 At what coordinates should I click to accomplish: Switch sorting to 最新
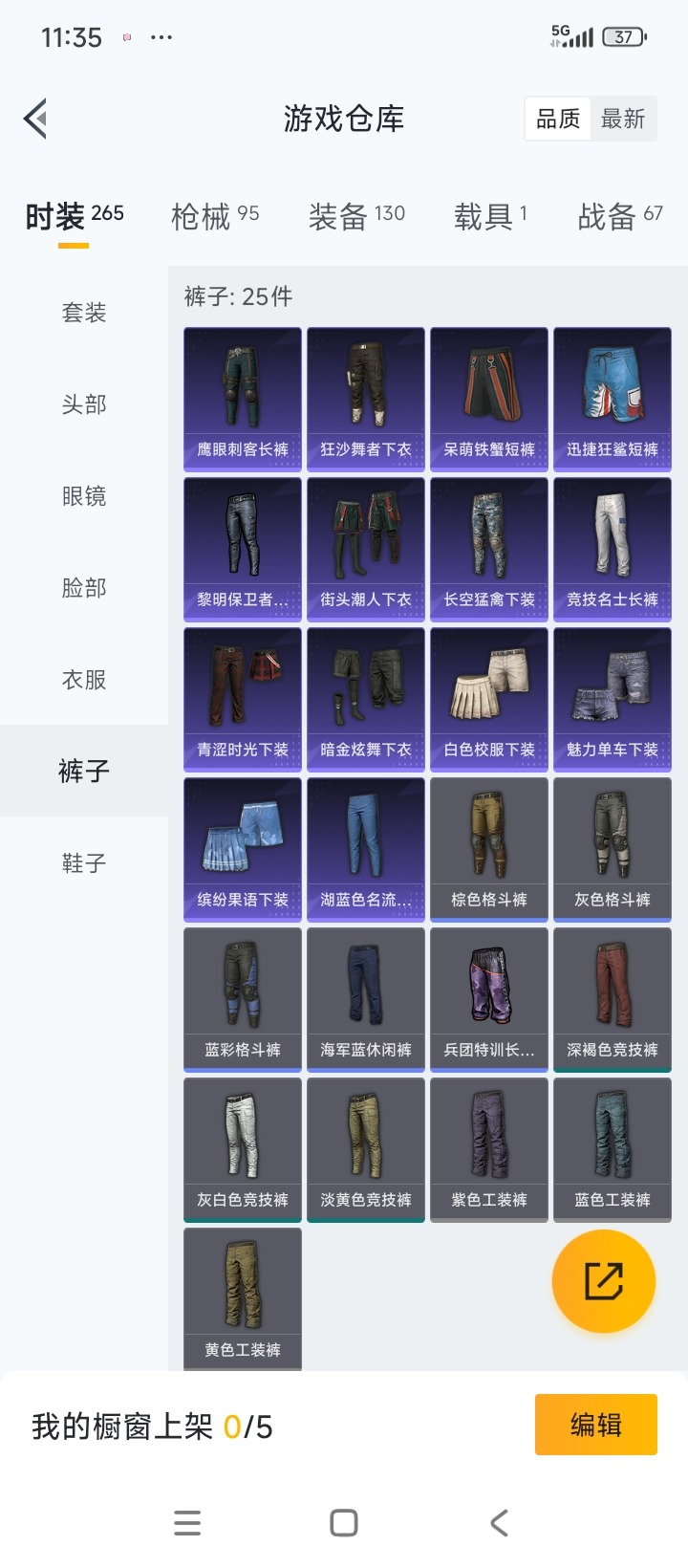[624, 118]
